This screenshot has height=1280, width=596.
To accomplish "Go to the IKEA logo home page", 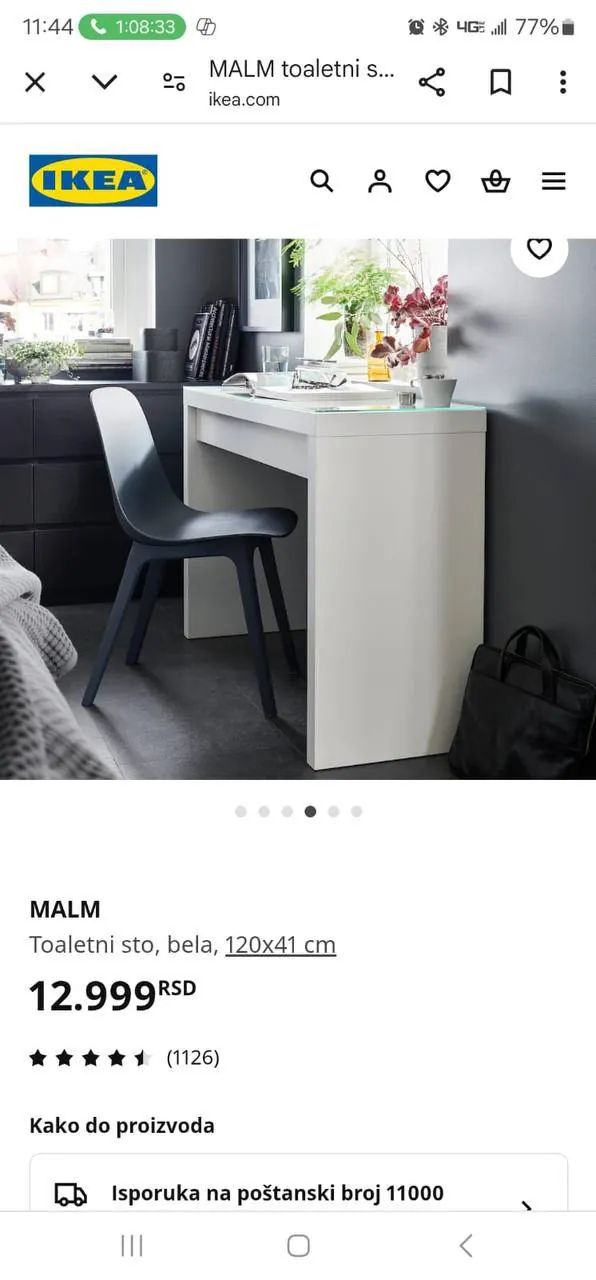I will 93,180.
